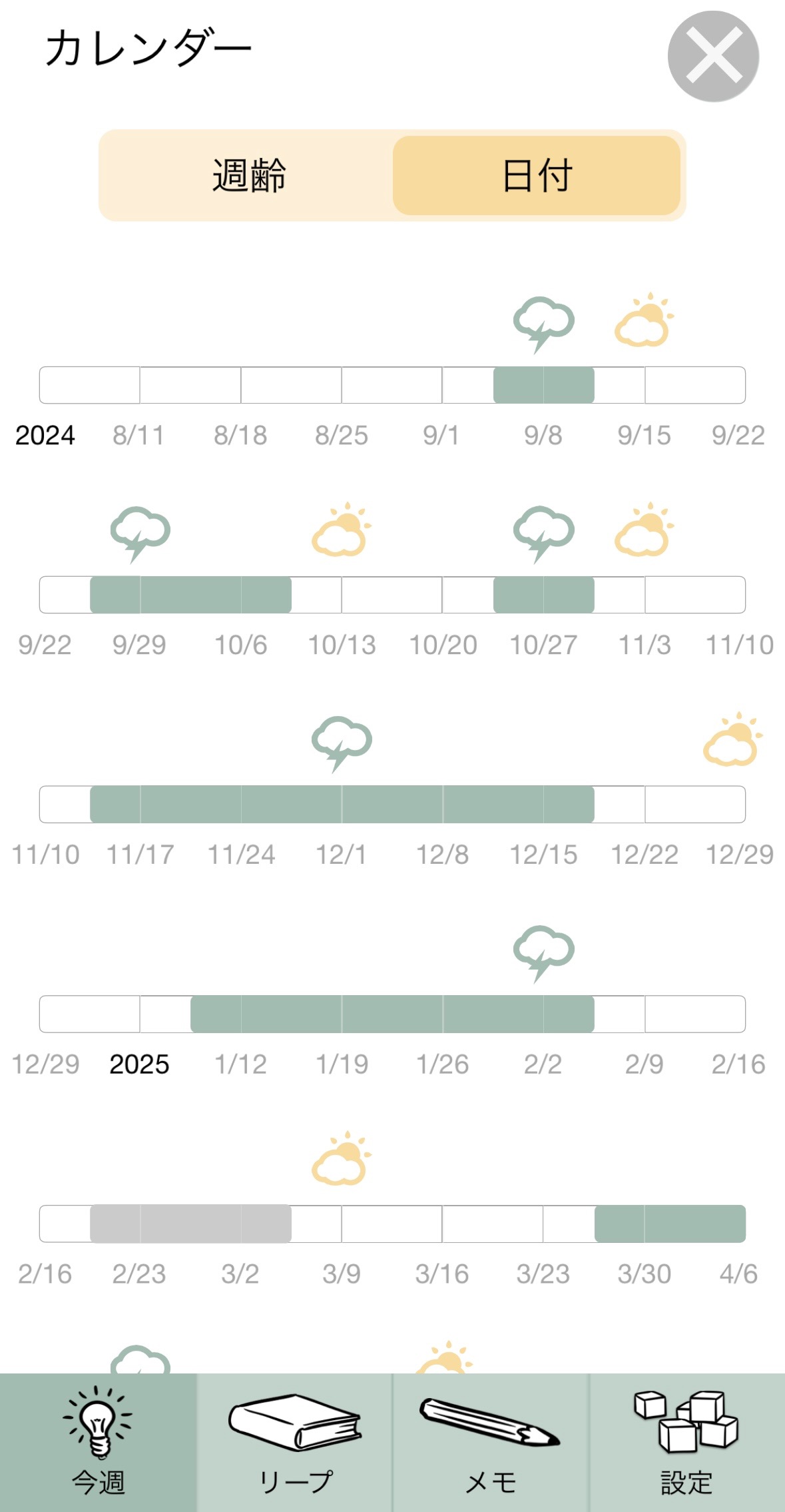Switch calendar view to 週齢
This screenshot has height=1512, width=785.
[x=249, y=175]
